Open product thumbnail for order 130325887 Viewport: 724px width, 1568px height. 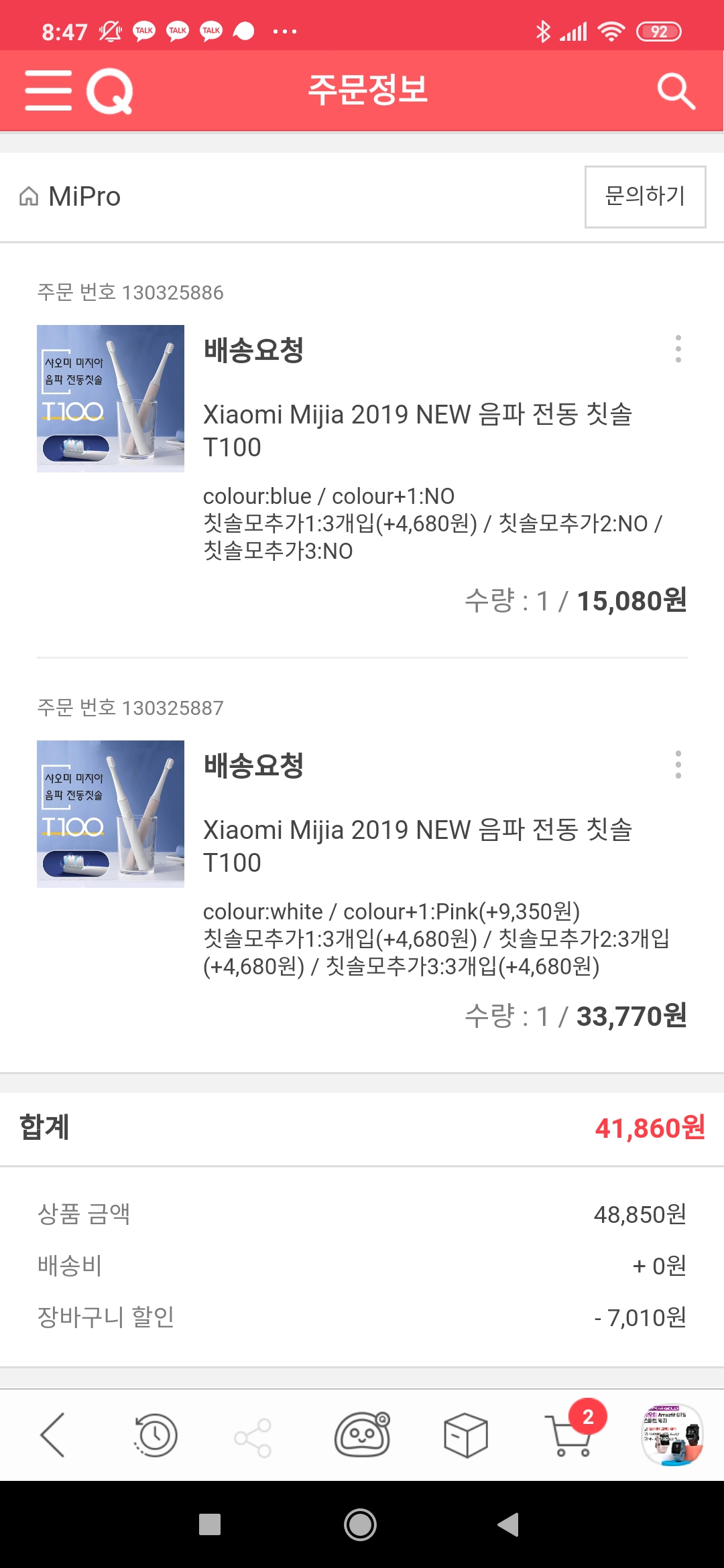point(111,814)
